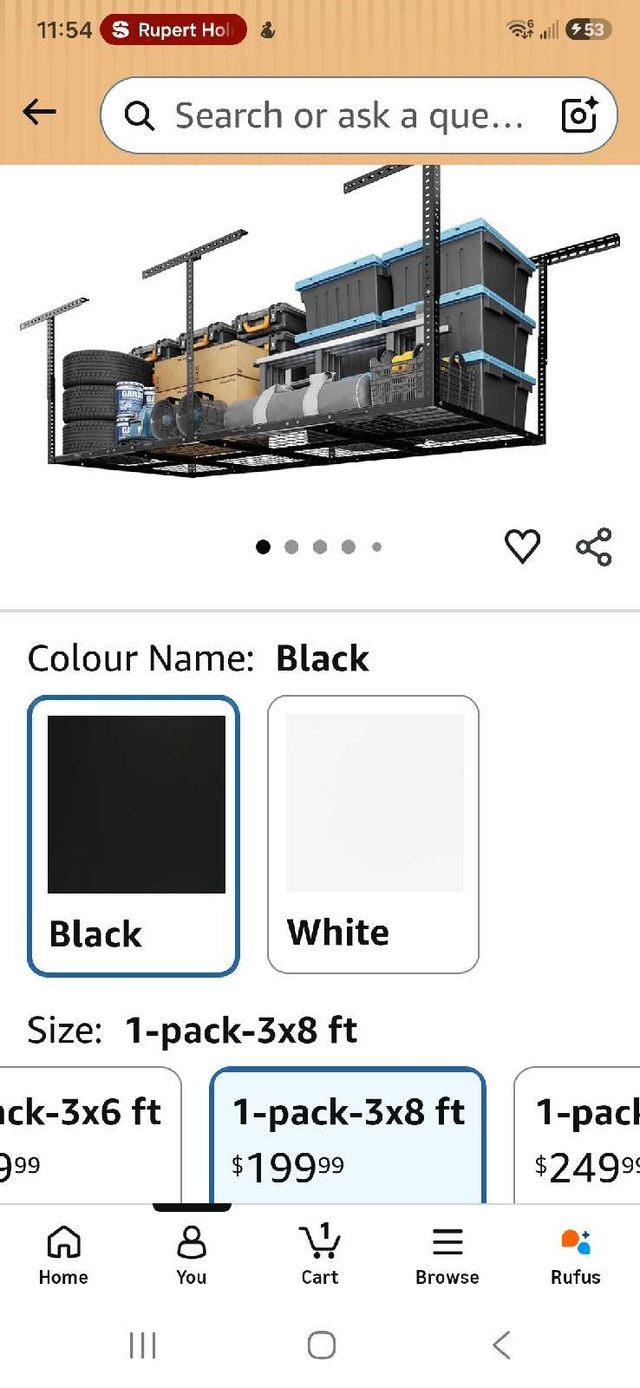Open camera lens search icon
Viewport: 640px width, 1388px height.
tap(580, 115)
